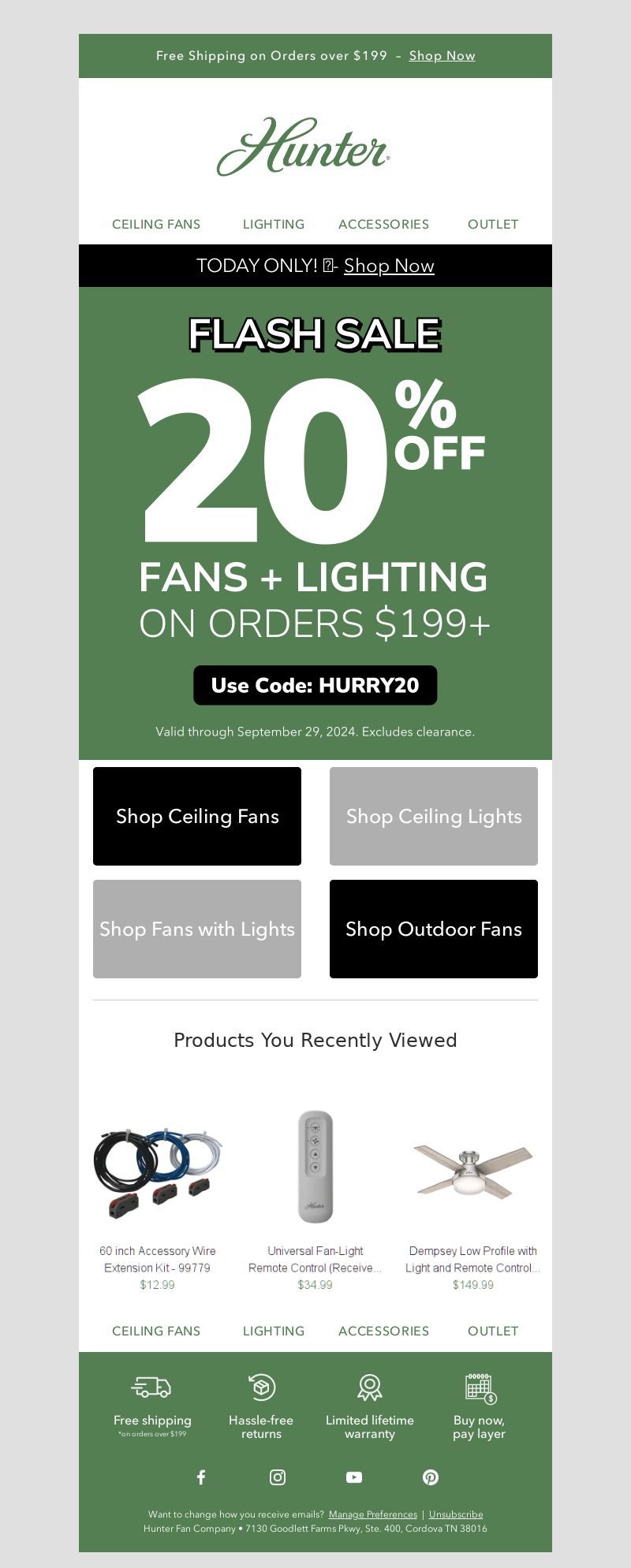Image resolution: width=631 pixels, height=1568 pixels.
Task: Tap the Shop Ceiling Fans button
Action: [x=197, y=816]
